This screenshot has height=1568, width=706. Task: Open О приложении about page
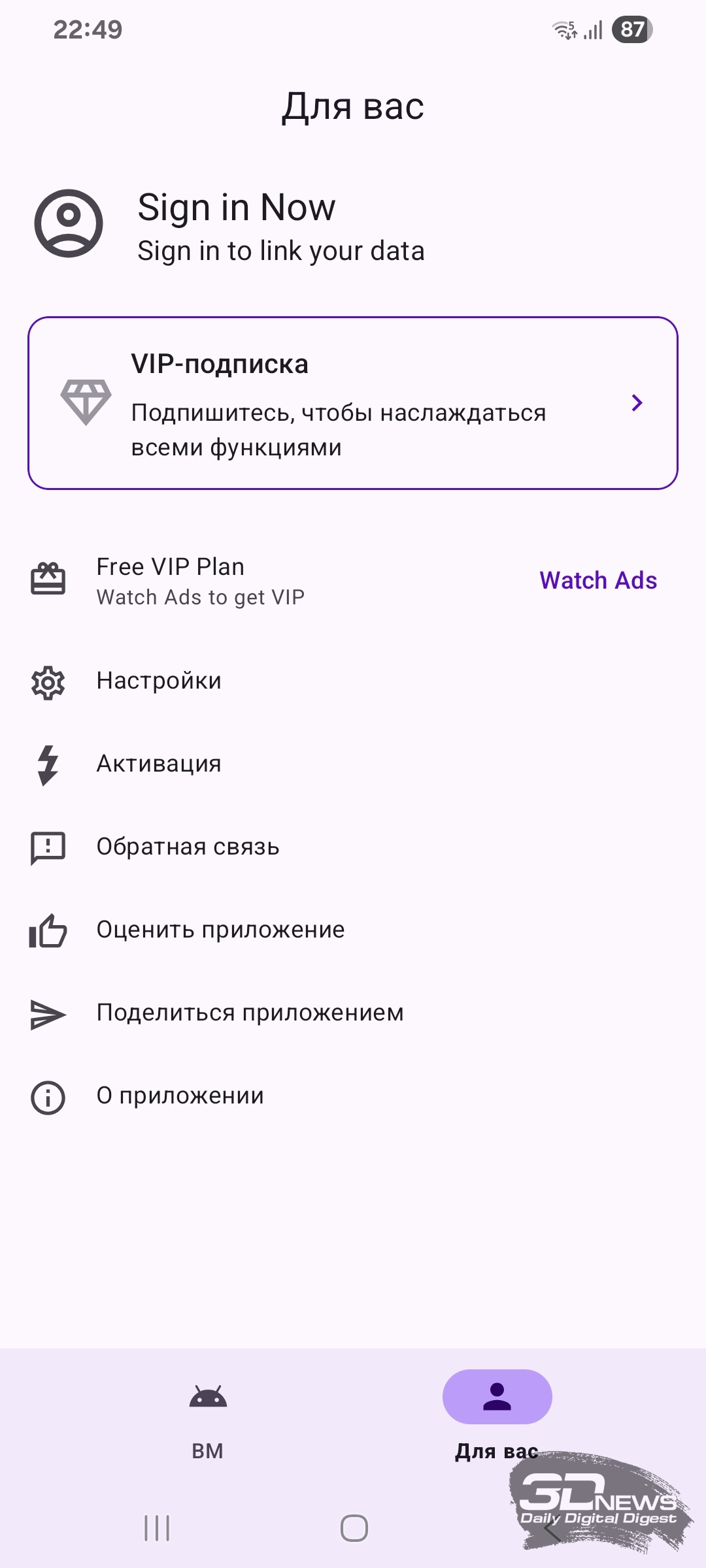[180, 1096]
